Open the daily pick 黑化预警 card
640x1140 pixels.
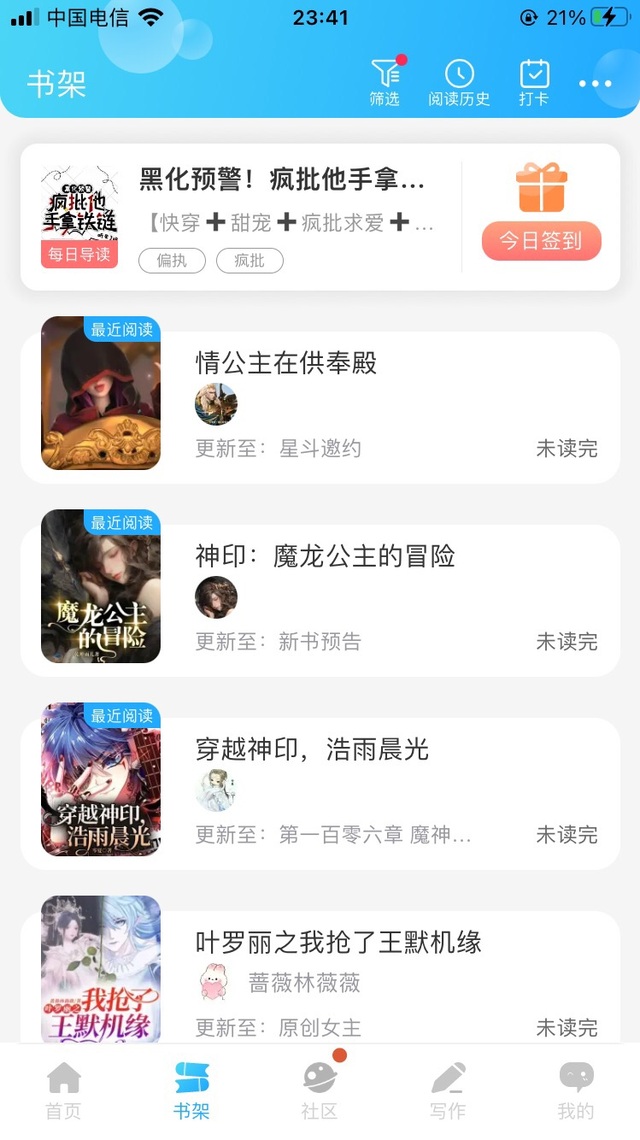(285, 182)
